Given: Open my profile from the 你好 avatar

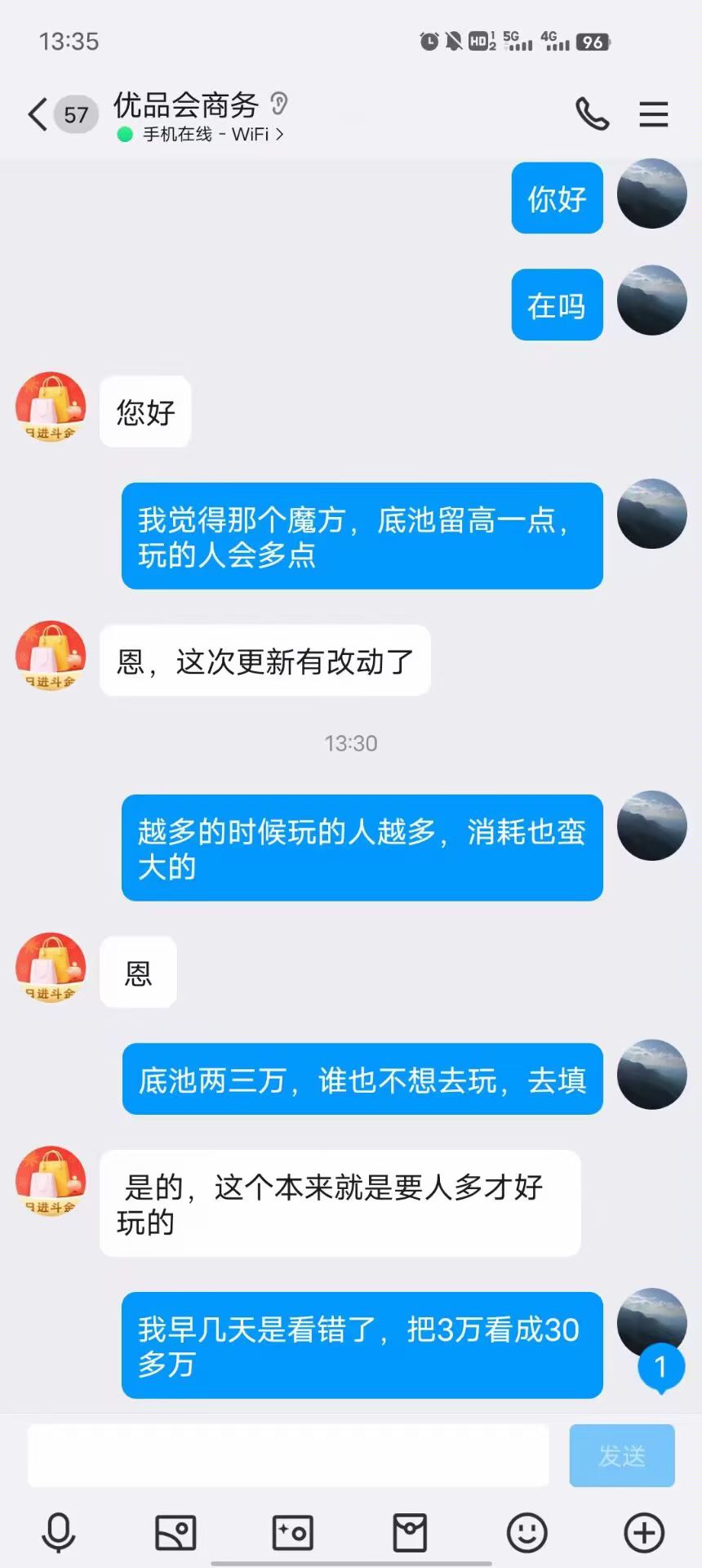Looking at the screenshot, I should click(651, 194).
